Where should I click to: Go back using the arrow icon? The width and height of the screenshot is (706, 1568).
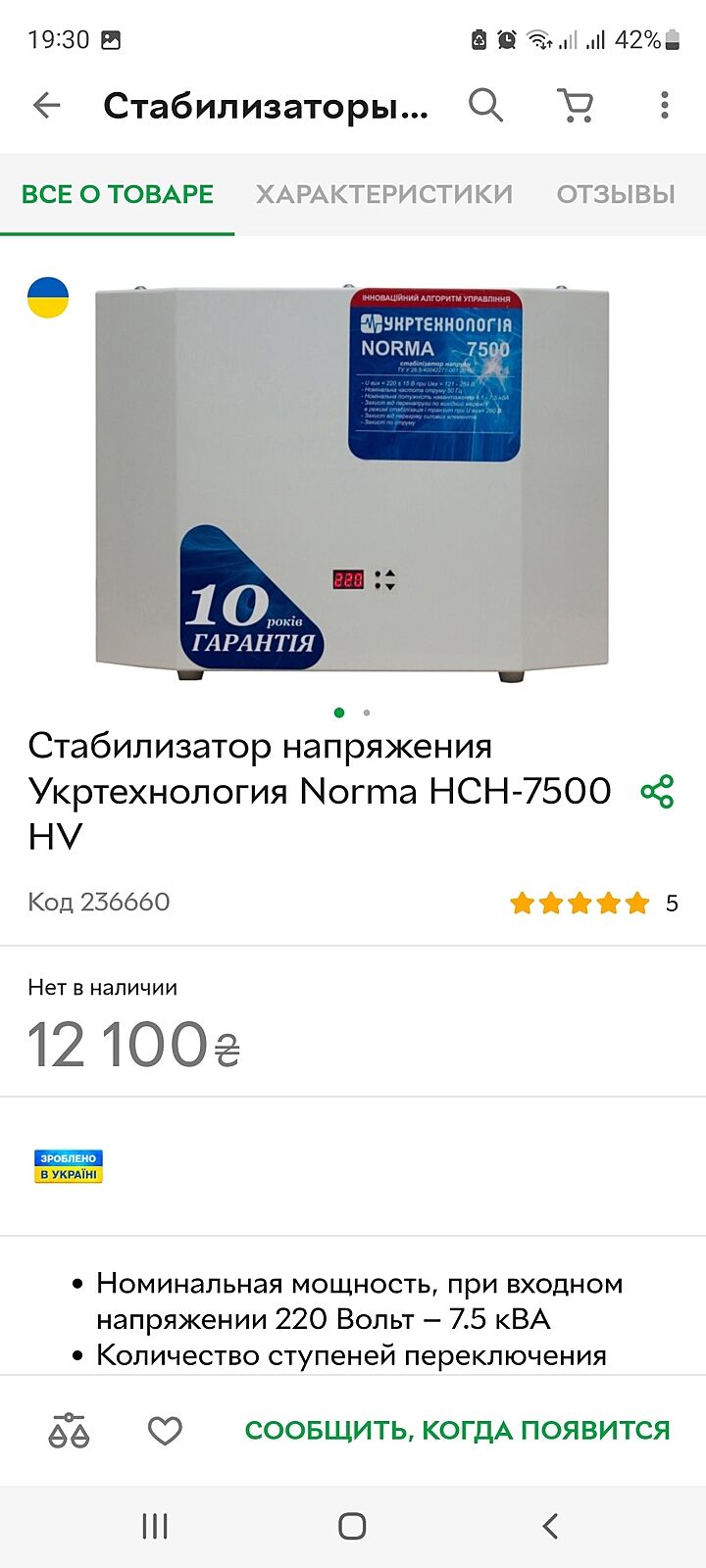coord(47,105)
